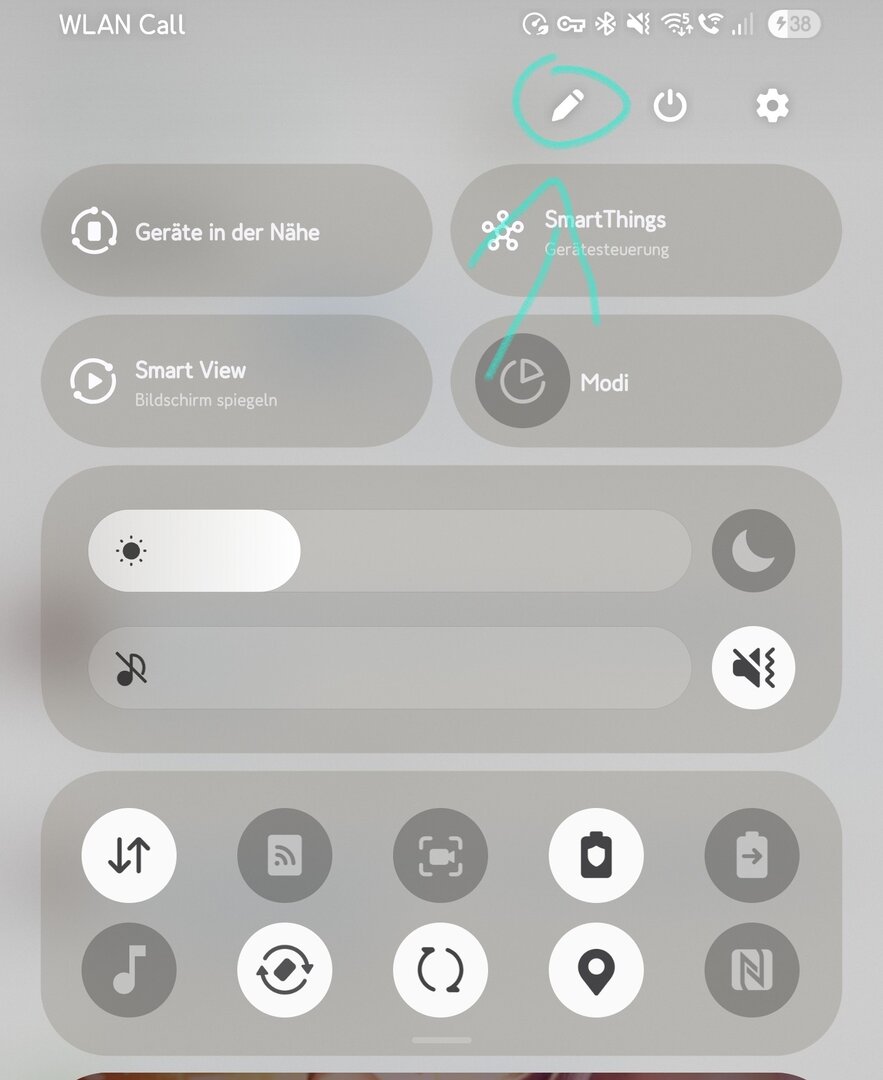Tap the muted media volume slider
This screenshot has height=1080, width=883.
(x=390, y=668)
